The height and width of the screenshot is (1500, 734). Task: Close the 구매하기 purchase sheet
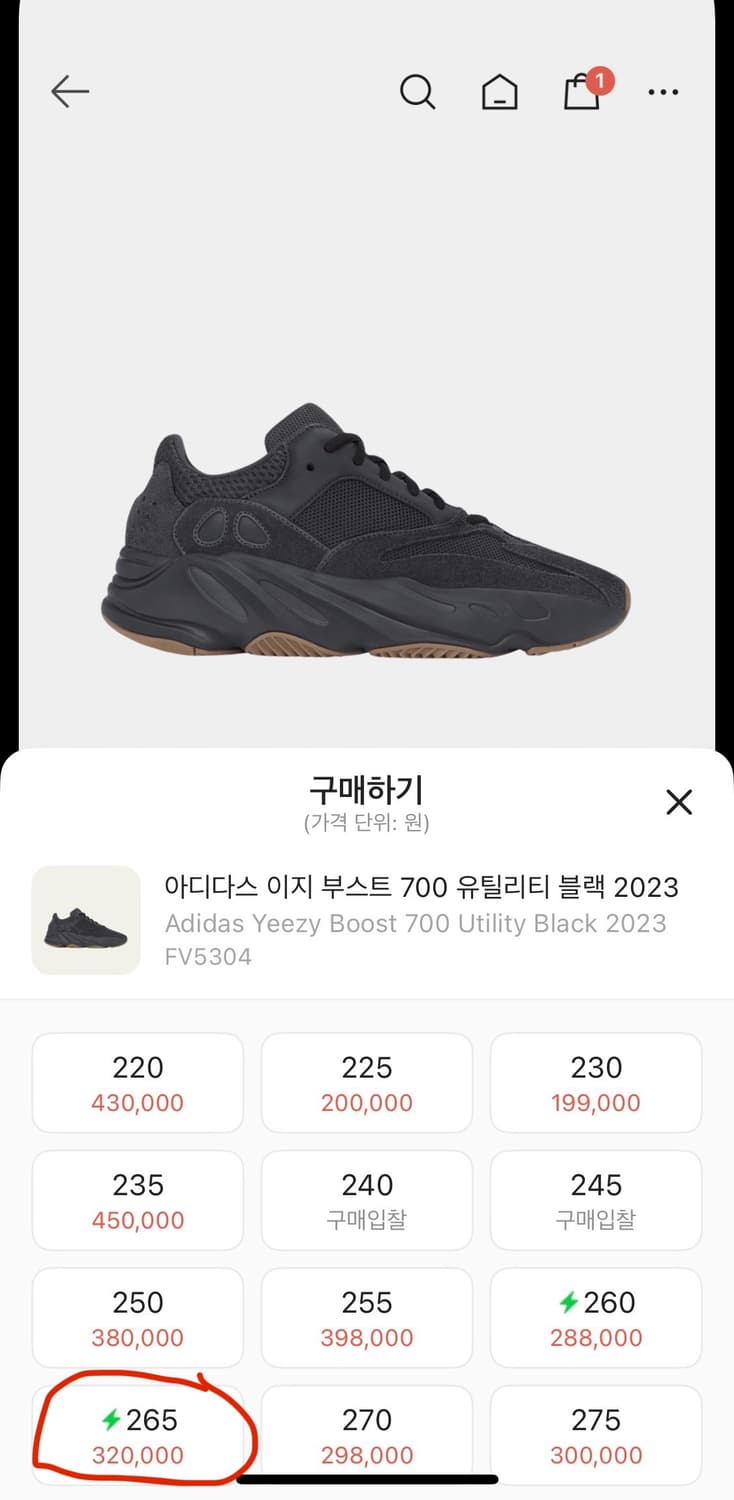click(679, 802)
